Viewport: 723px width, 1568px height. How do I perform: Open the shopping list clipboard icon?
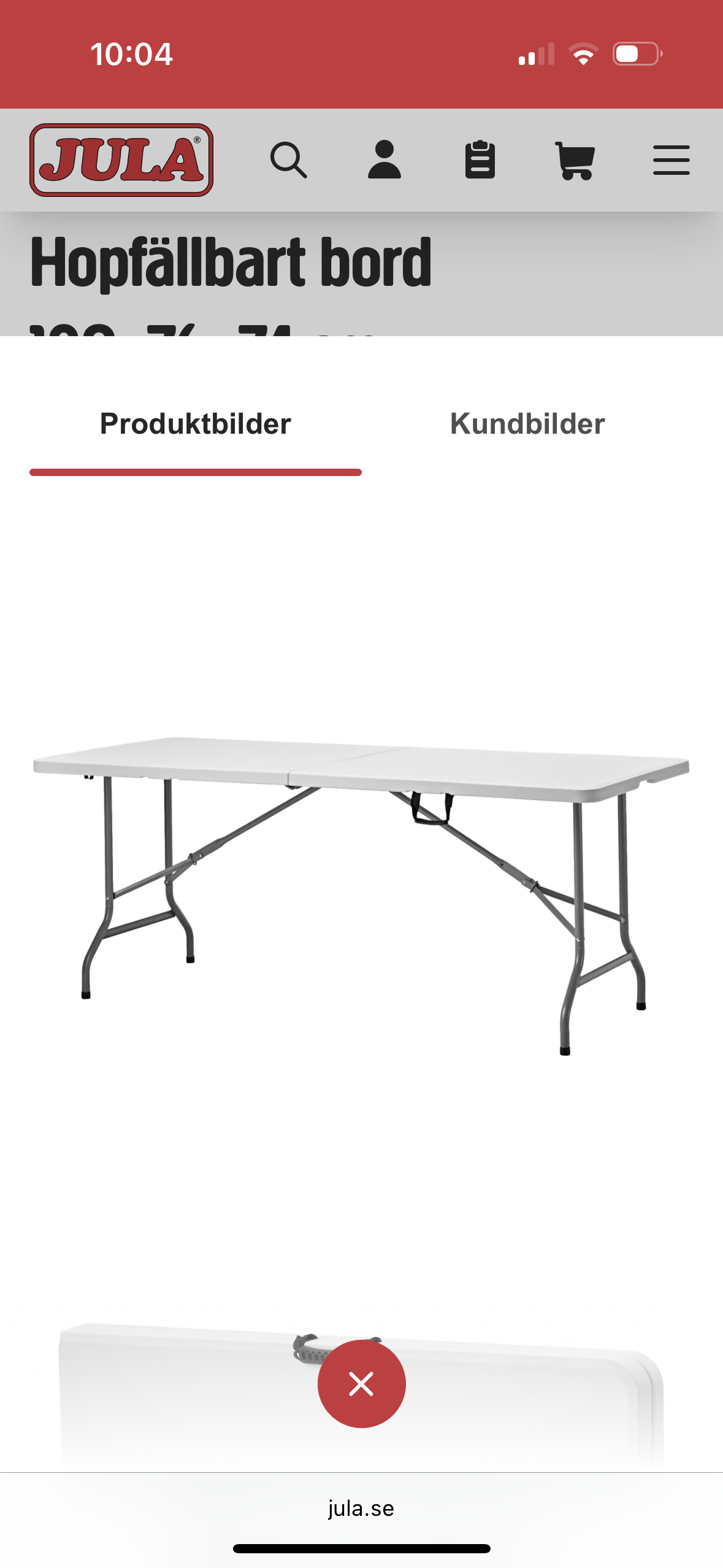click(x=480, y=160)
